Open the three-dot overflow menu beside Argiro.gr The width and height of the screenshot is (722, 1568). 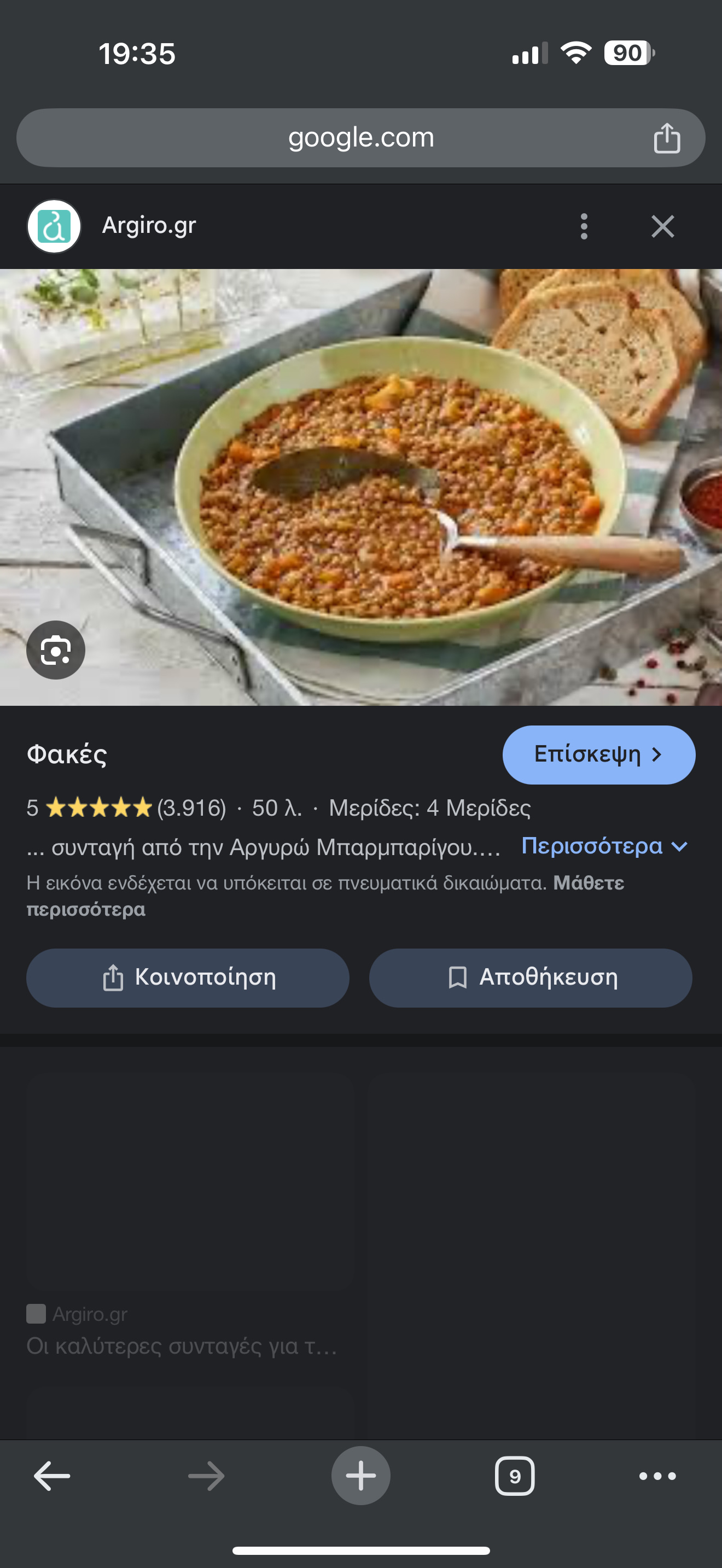583,226
